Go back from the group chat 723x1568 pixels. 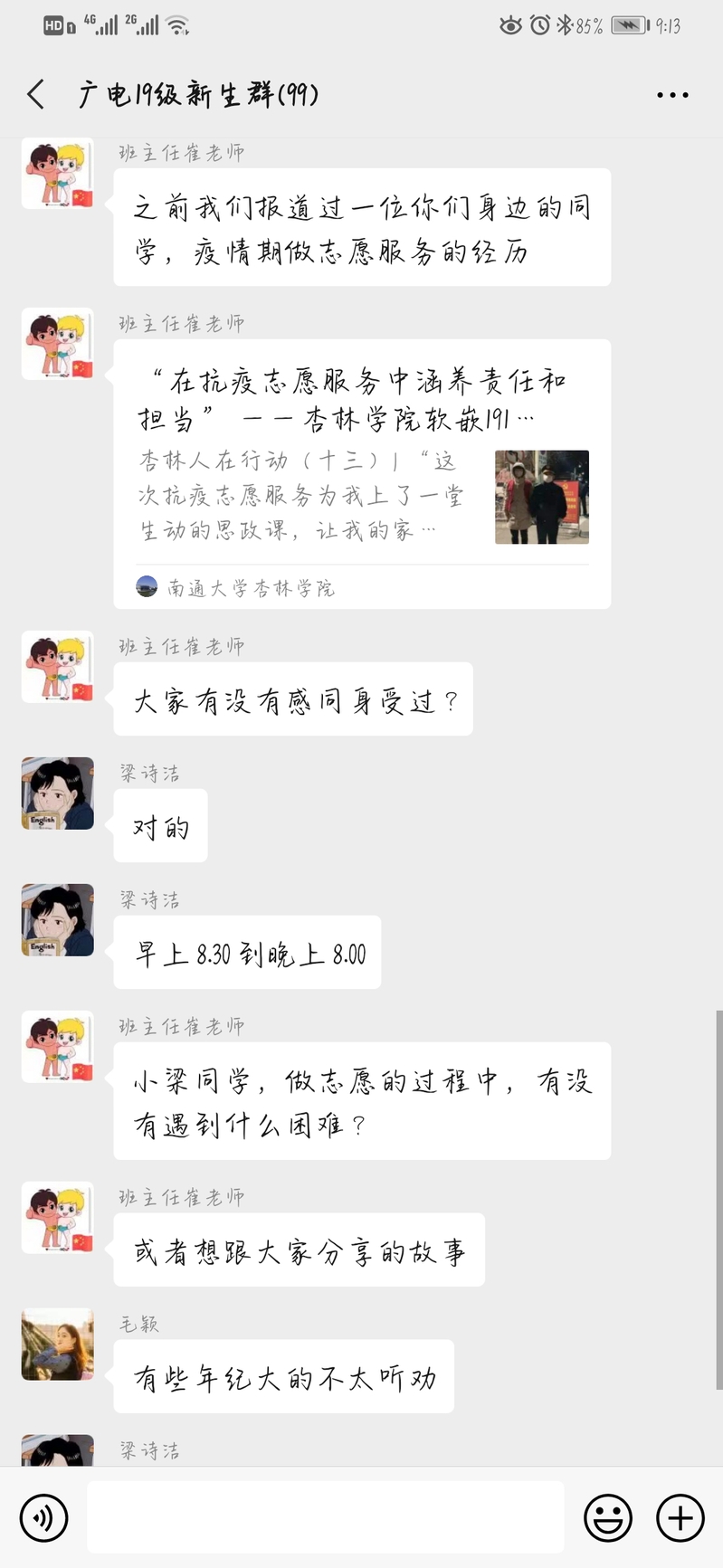[x=36, y=94]
